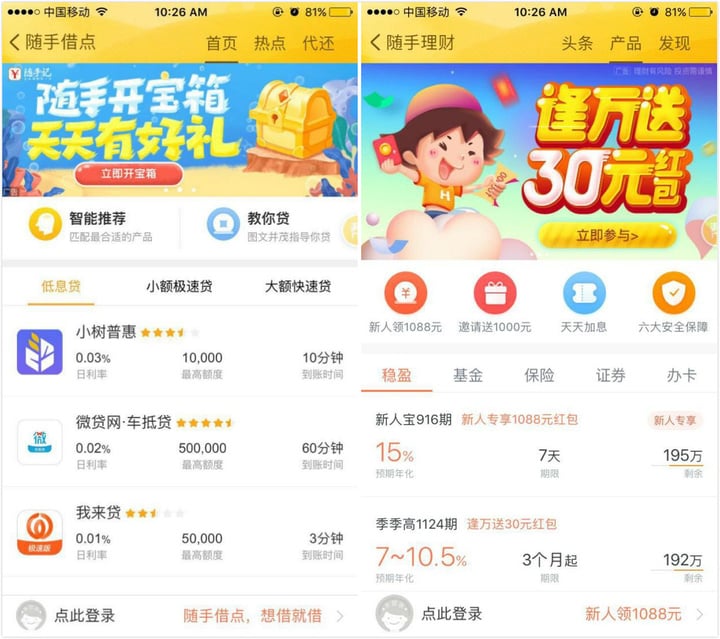Switch to the 热点 tab

[269, 43]
